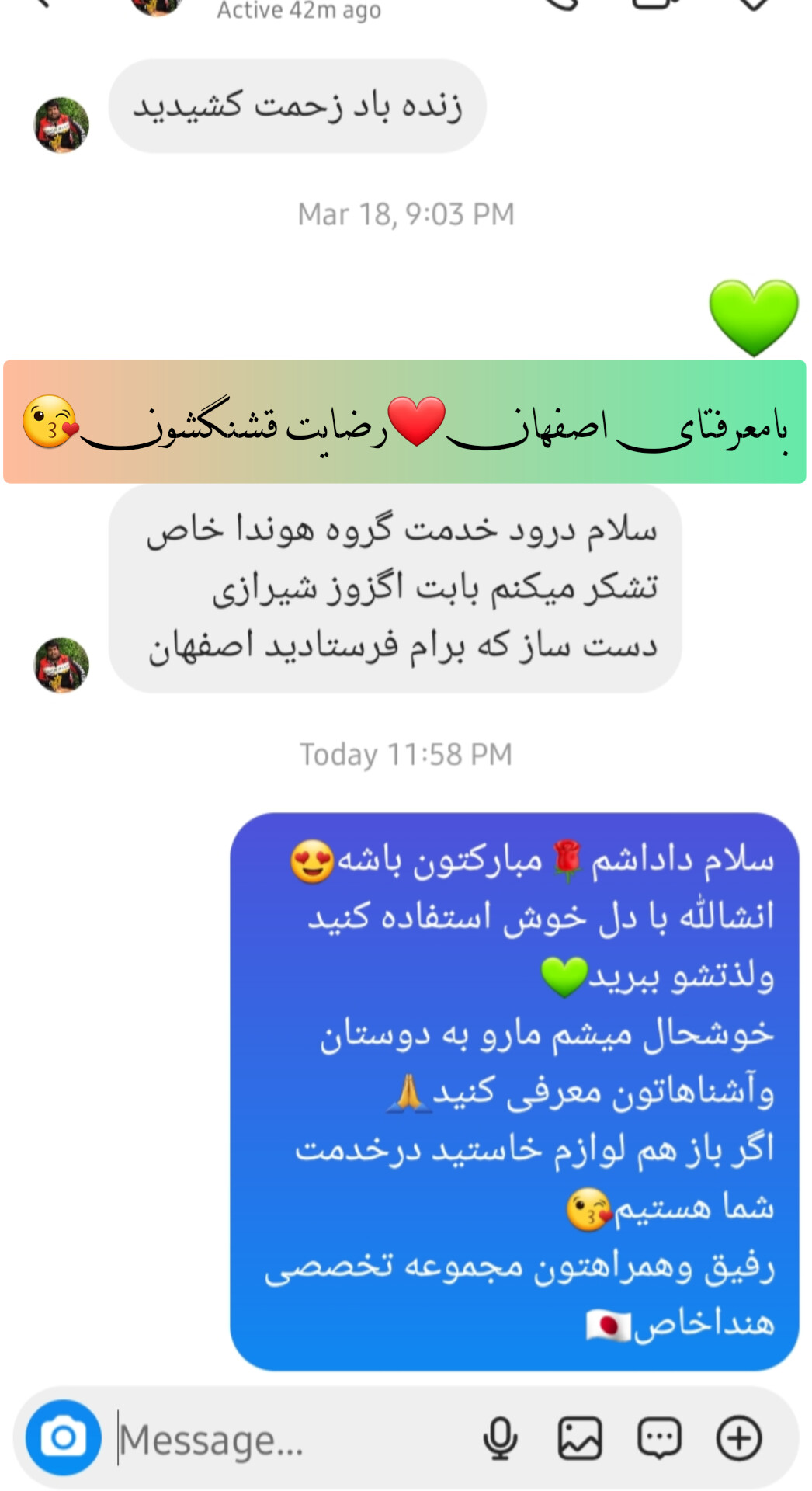Record a voice message with the microphone
The width and height of the screenshot is (812, 1491).
[x=501, y=1438]
